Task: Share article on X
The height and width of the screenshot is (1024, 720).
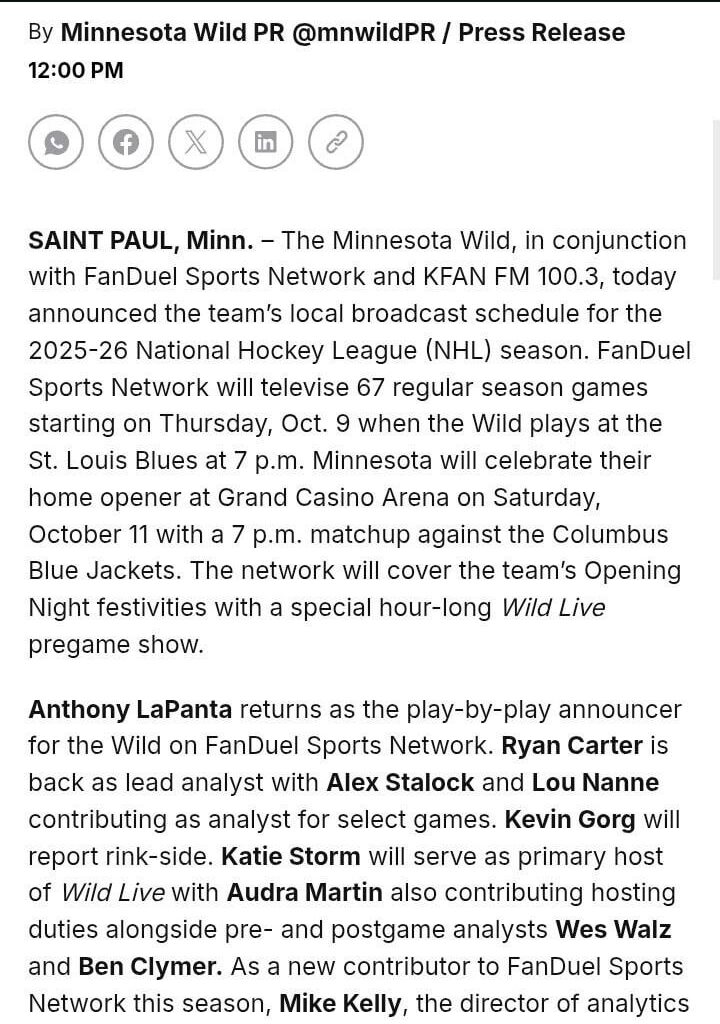Action: (x=196, y=143)
